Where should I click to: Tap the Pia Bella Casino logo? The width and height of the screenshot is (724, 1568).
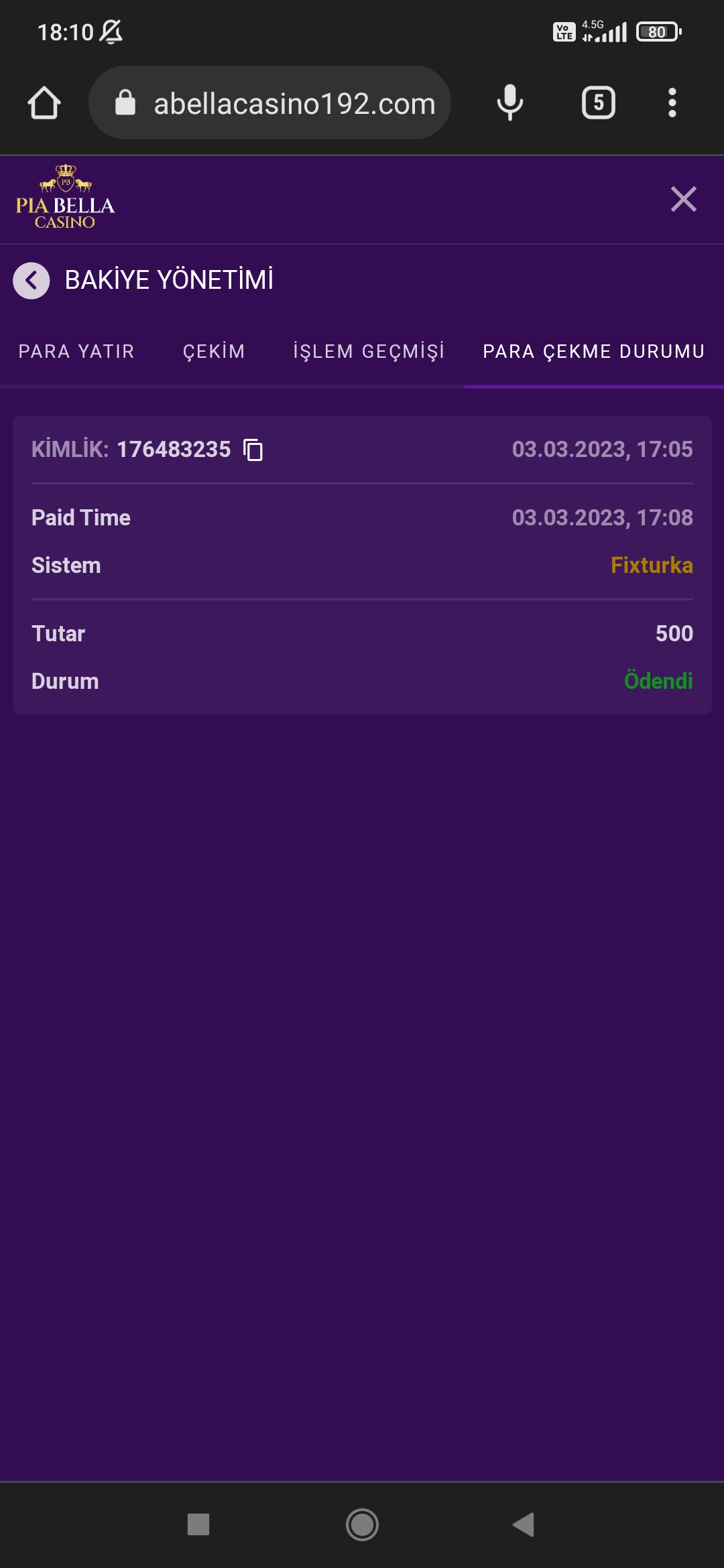tap(65, 196)
